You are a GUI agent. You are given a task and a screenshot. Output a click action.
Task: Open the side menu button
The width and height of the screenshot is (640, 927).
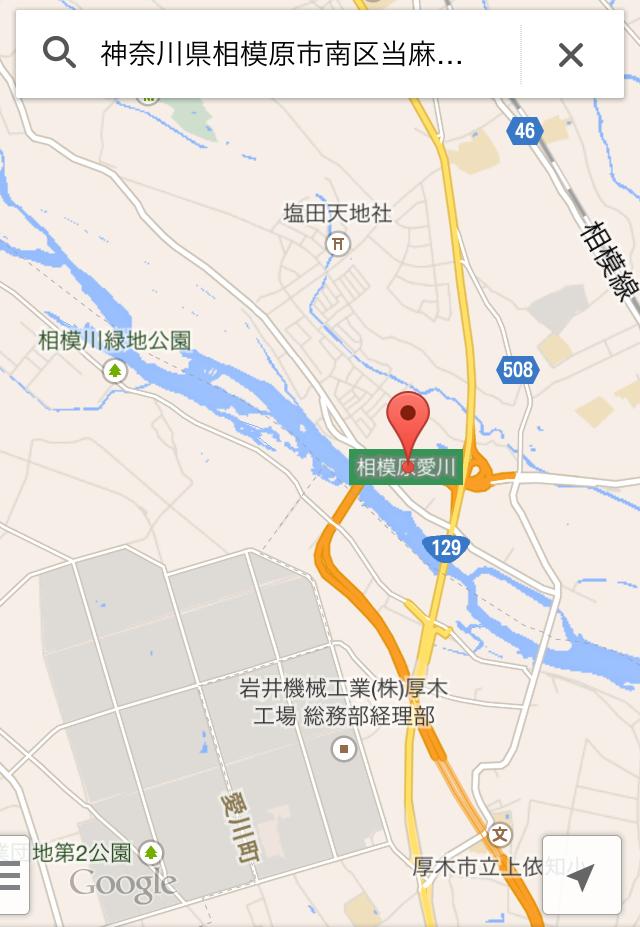12,876
